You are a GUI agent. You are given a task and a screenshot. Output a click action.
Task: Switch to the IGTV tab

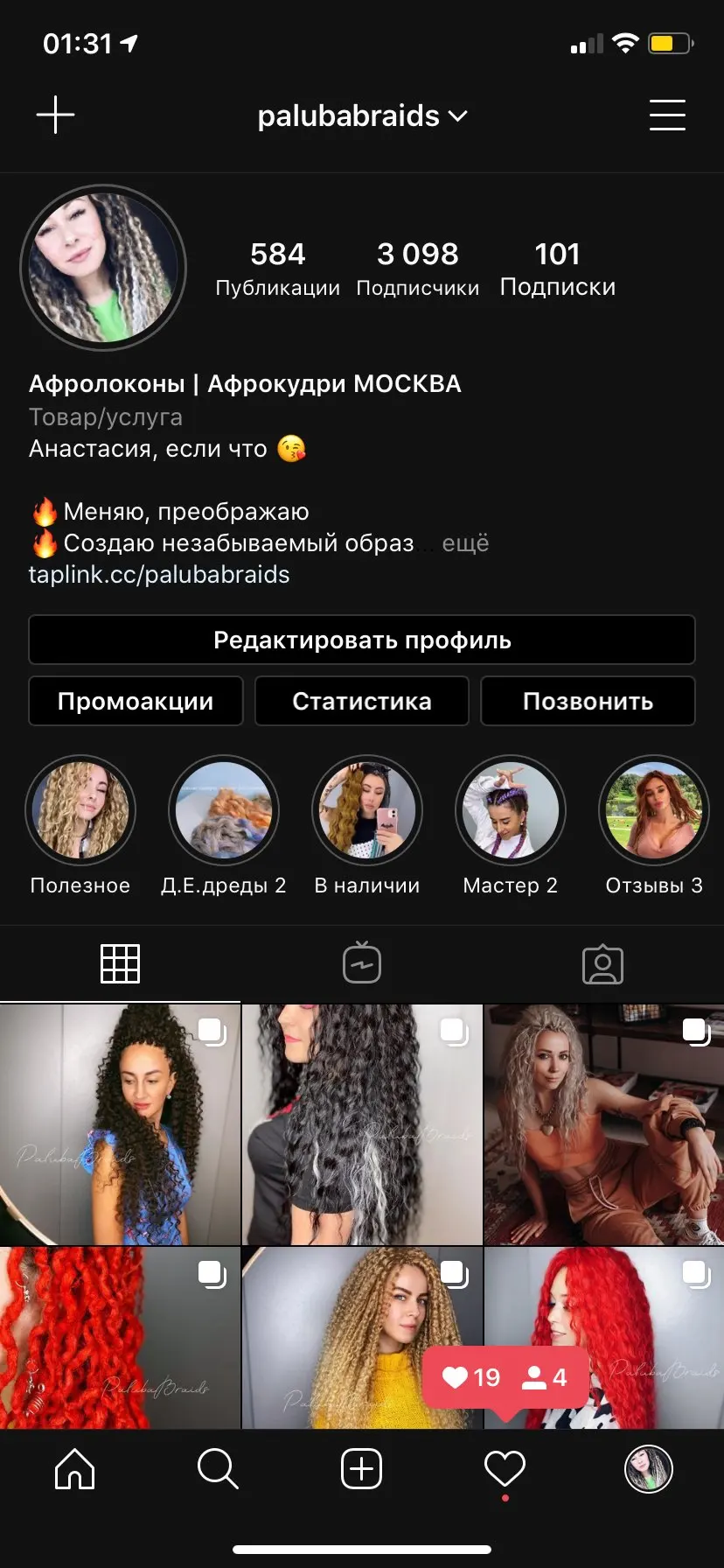(x=362, y=963)
